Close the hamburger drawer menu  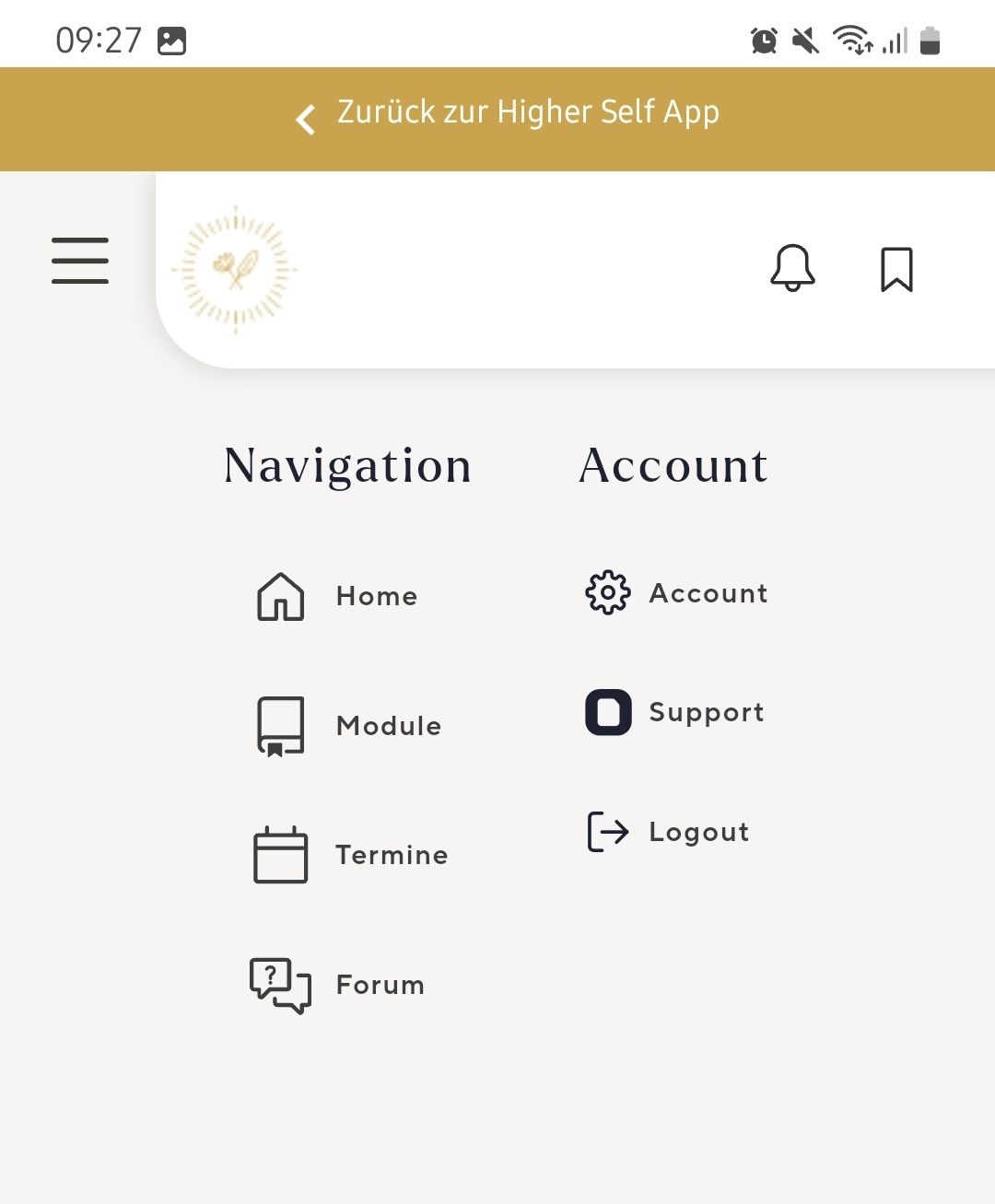(x=80, y=260)
